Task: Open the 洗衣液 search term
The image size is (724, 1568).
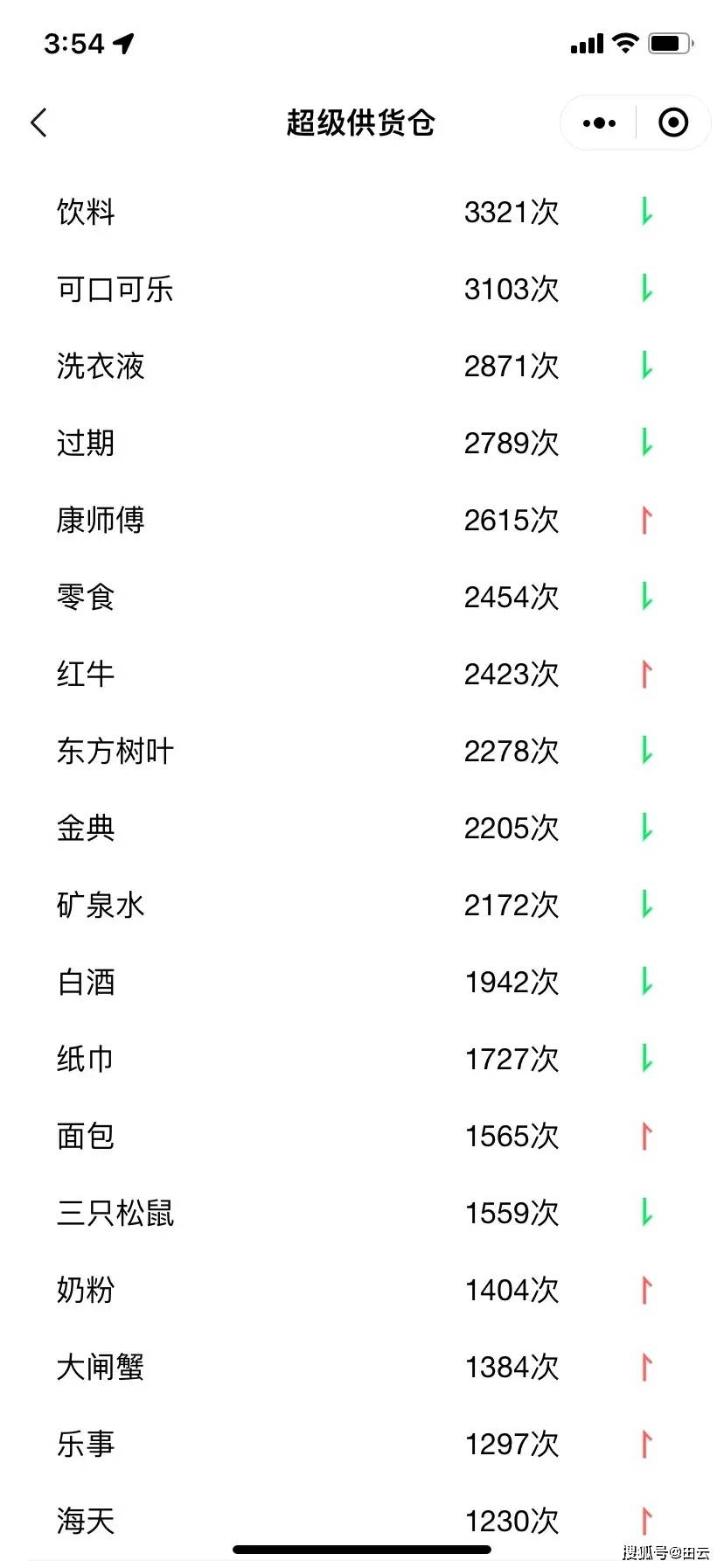Action: coord(101,366)
